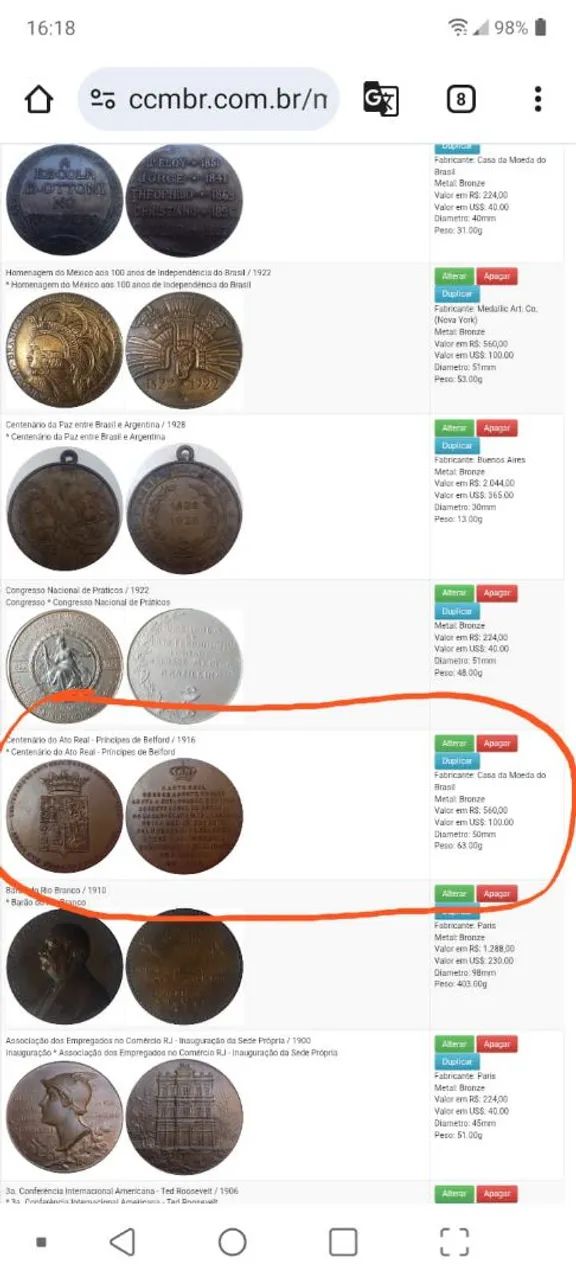
Task: Tap Alterar for the Barão do Rio Branco medal
Action: click(454, 893)
